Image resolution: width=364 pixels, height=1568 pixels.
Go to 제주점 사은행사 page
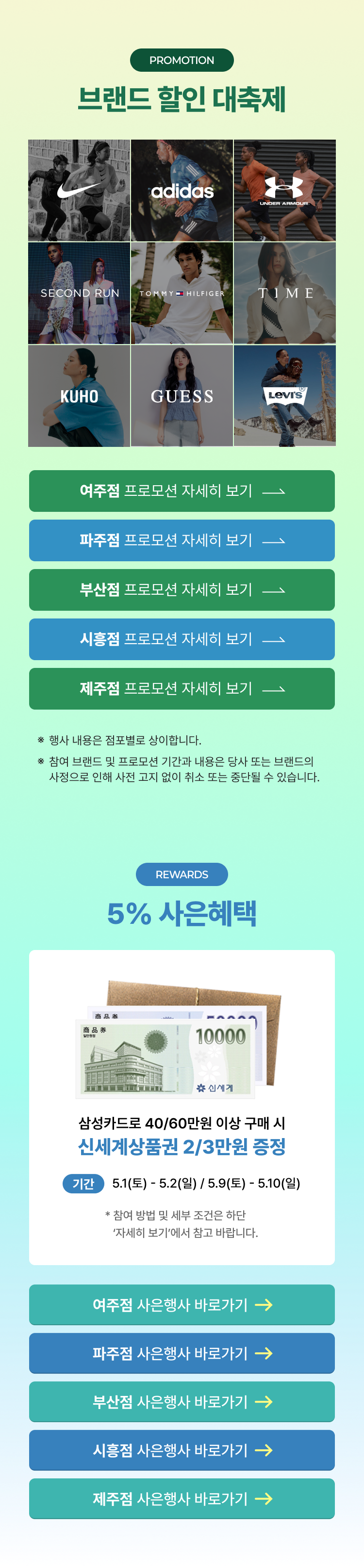pyautogui.click(x=182, y=1498)
